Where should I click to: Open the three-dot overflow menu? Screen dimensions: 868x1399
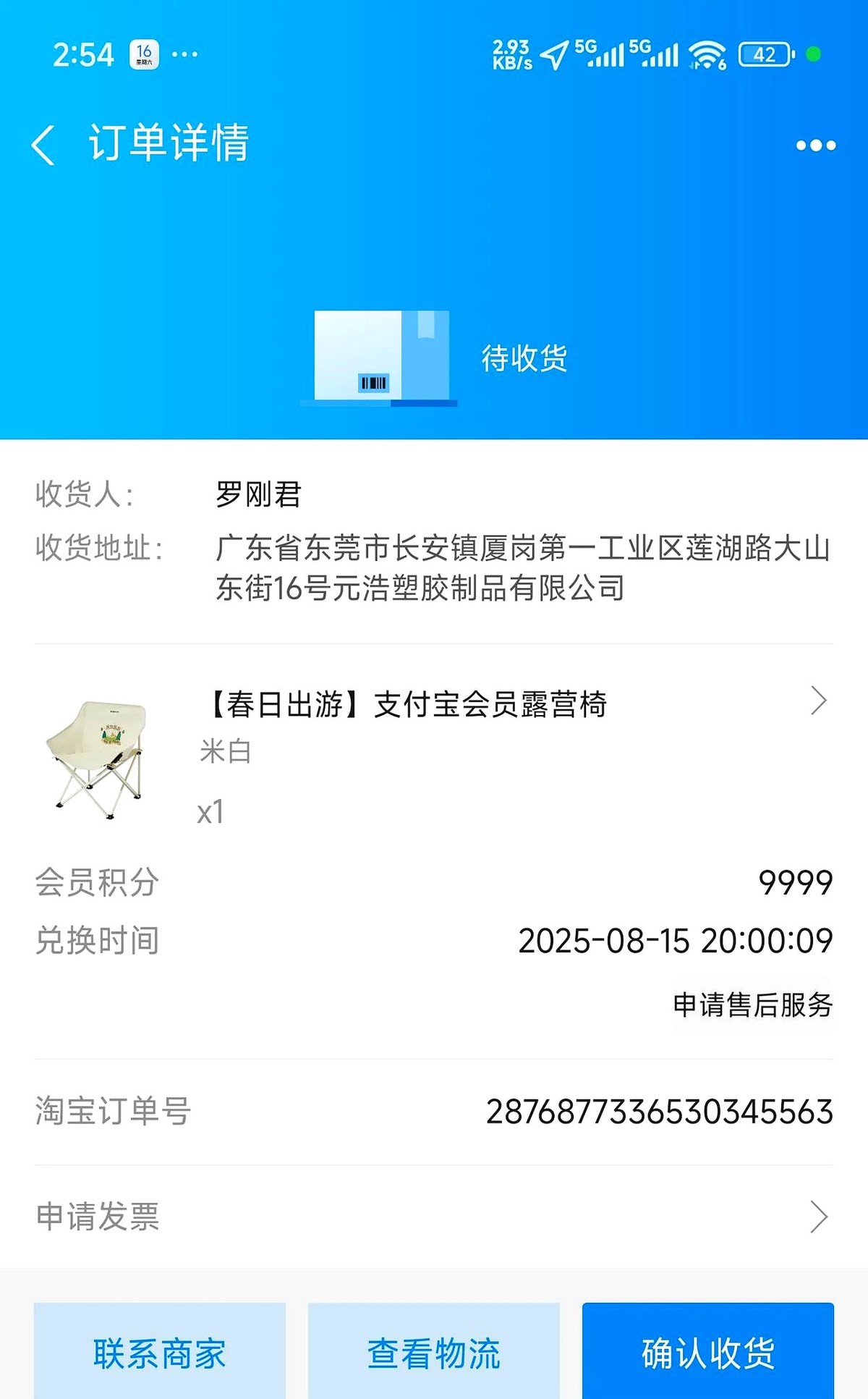pyautogui.click(x=815, y=145)
